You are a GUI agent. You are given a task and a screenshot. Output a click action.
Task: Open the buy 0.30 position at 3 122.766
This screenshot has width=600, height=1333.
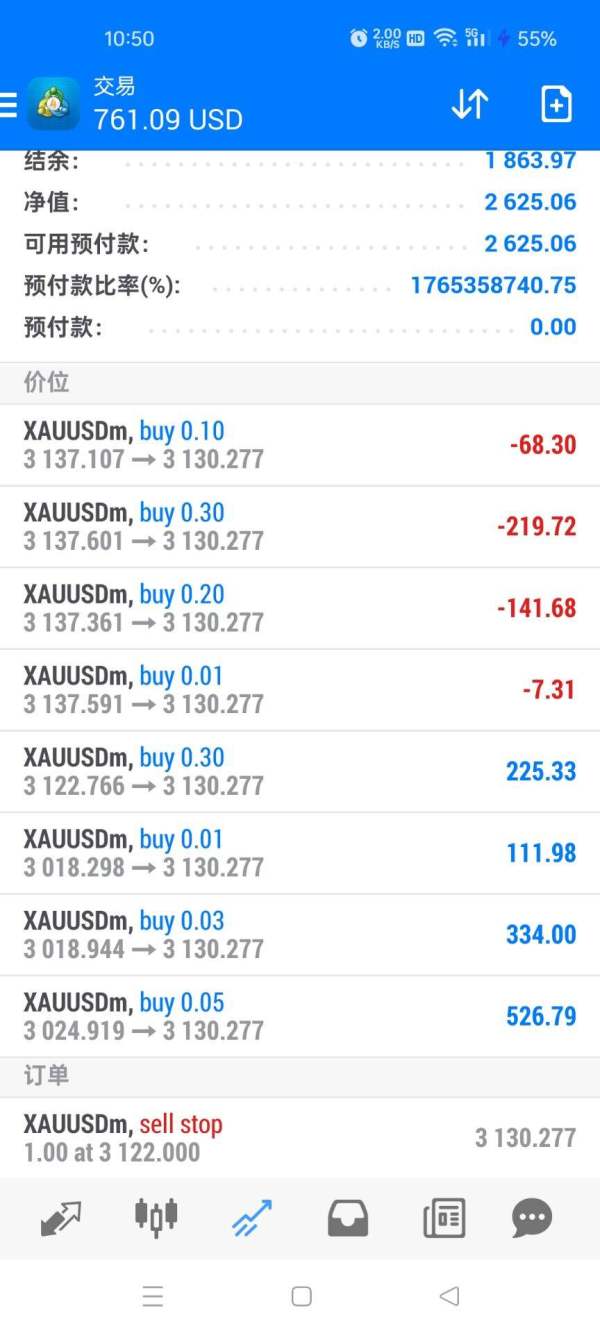[300, 772]
